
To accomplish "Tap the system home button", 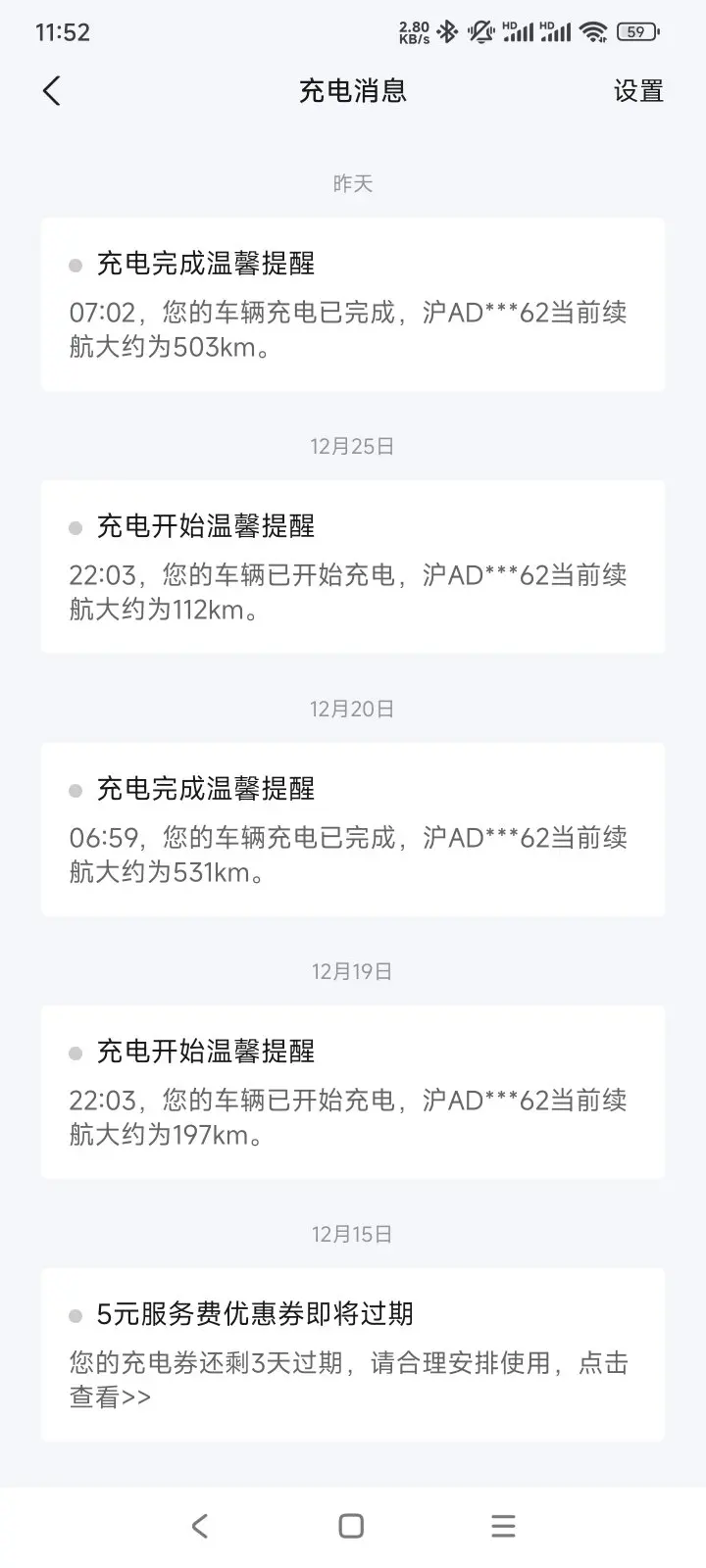I will tap(351, 1526).
